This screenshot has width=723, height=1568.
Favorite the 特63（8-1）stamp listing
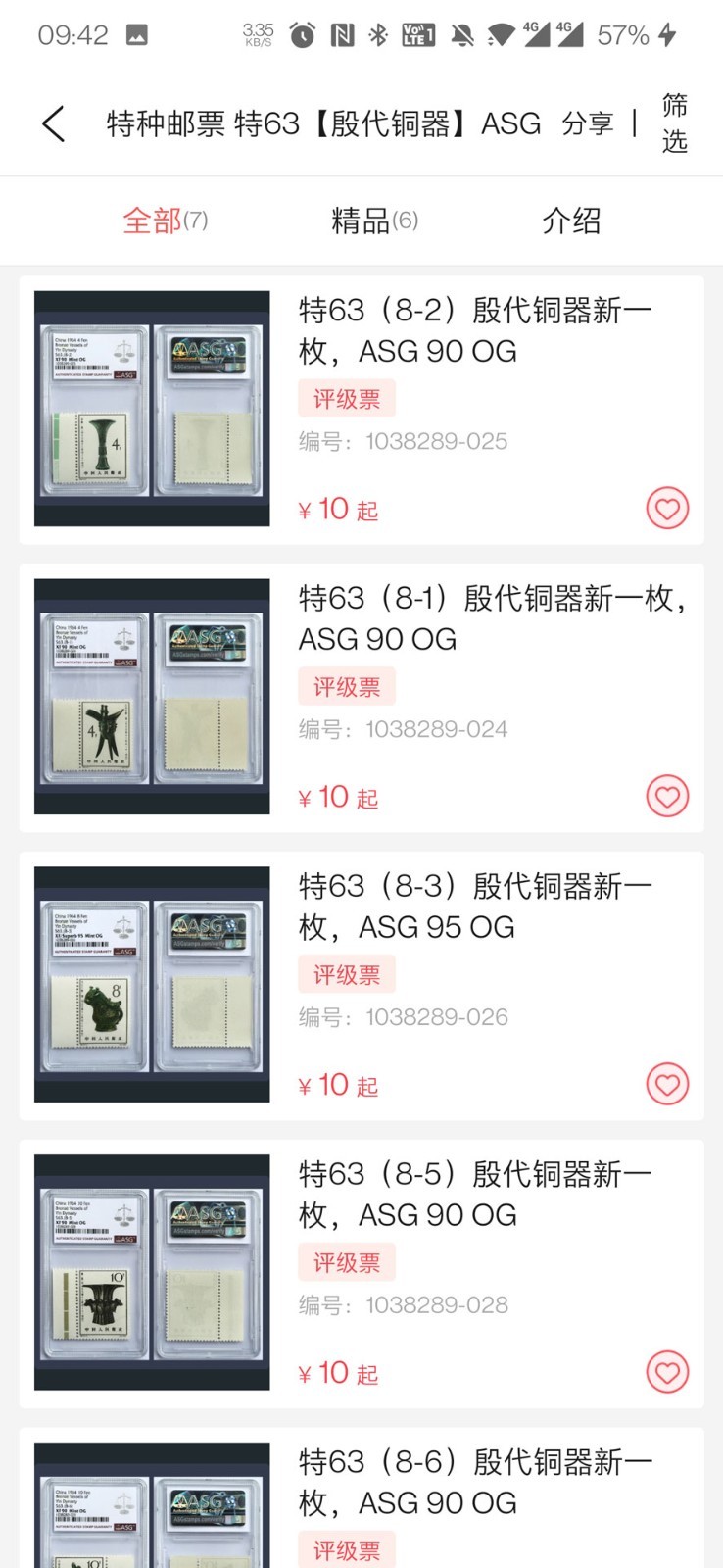667,796
